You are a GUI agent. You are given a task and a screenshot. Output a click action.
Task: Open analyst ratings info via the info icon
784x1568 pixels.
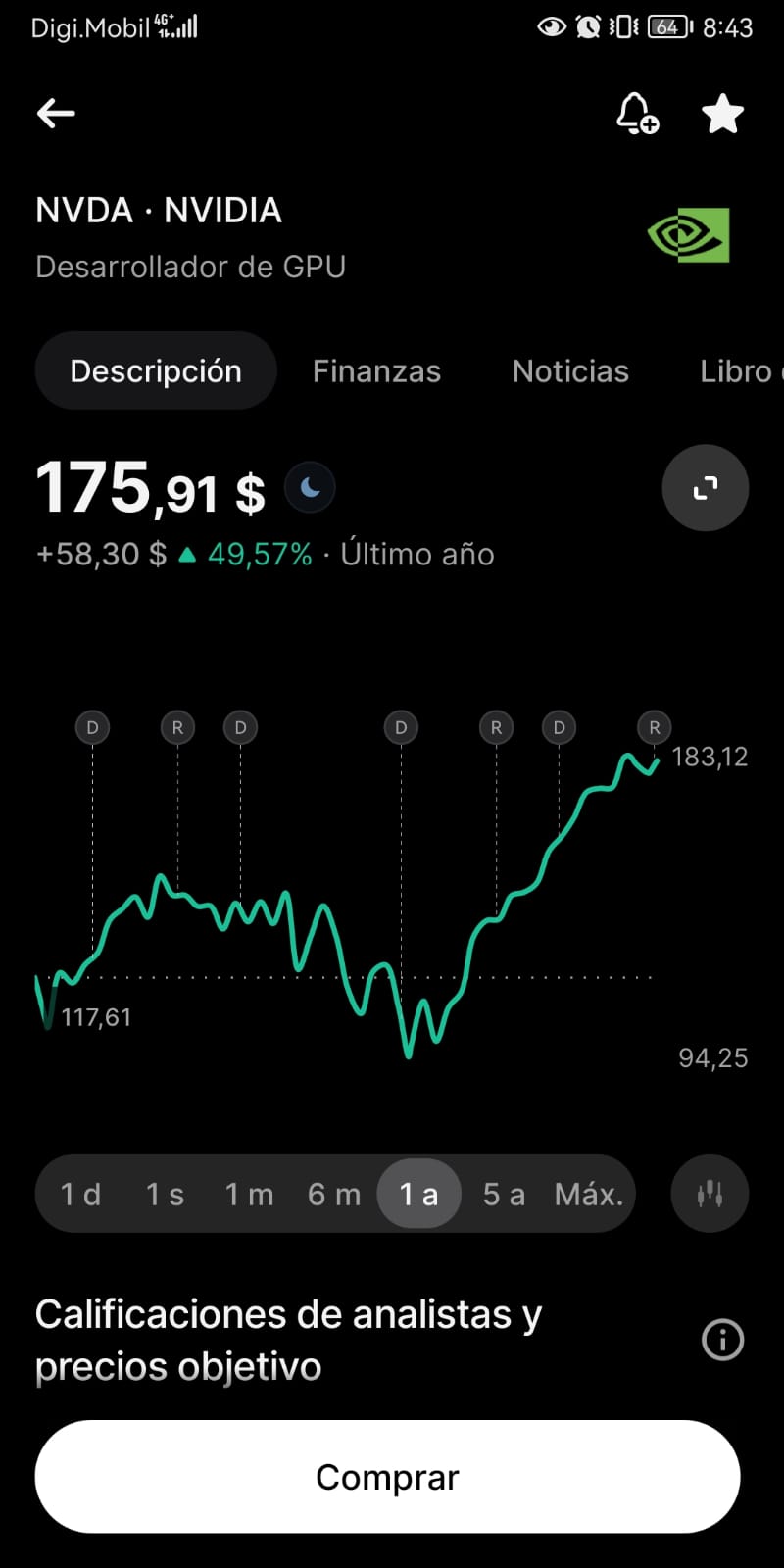(722, 1340)
